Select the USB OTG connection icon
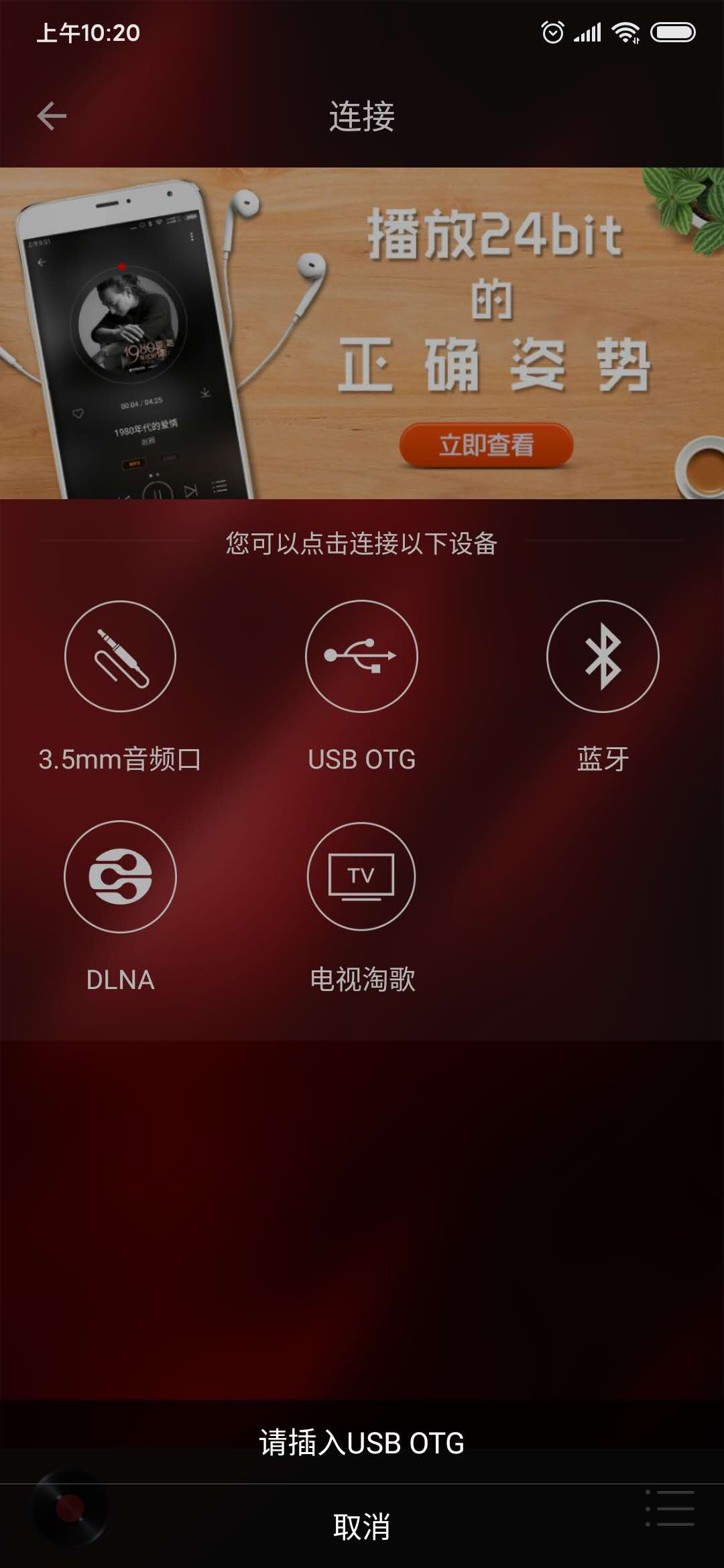The height and width of the screenshot is (1568, 724). [361, 657]
